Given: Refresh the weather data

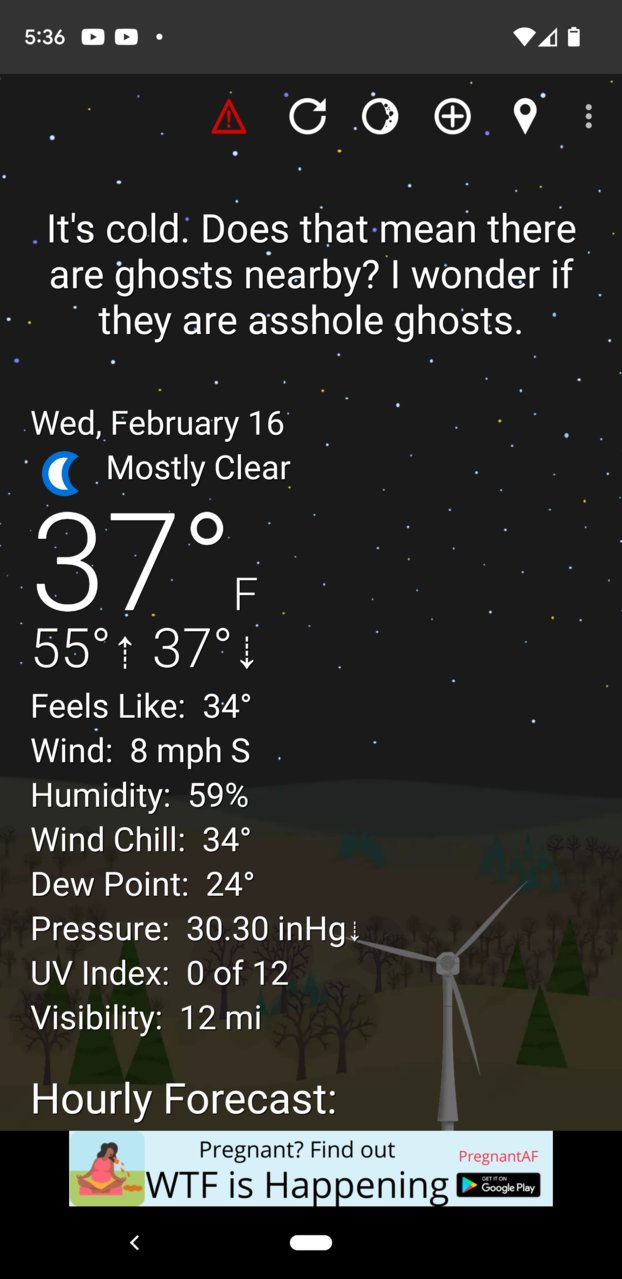Looking at the screenshot, I should point(307,117).
